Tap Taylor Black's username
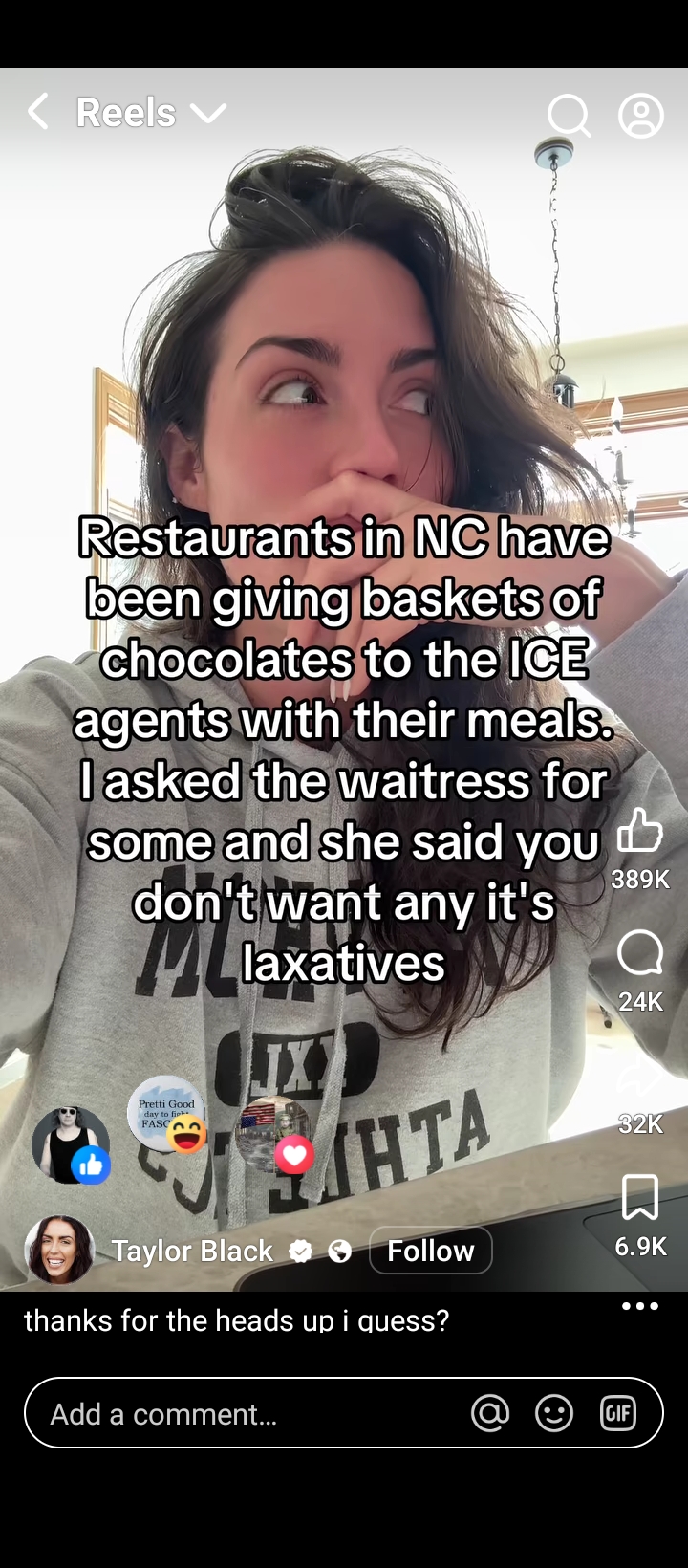 tap(192, 1251)
